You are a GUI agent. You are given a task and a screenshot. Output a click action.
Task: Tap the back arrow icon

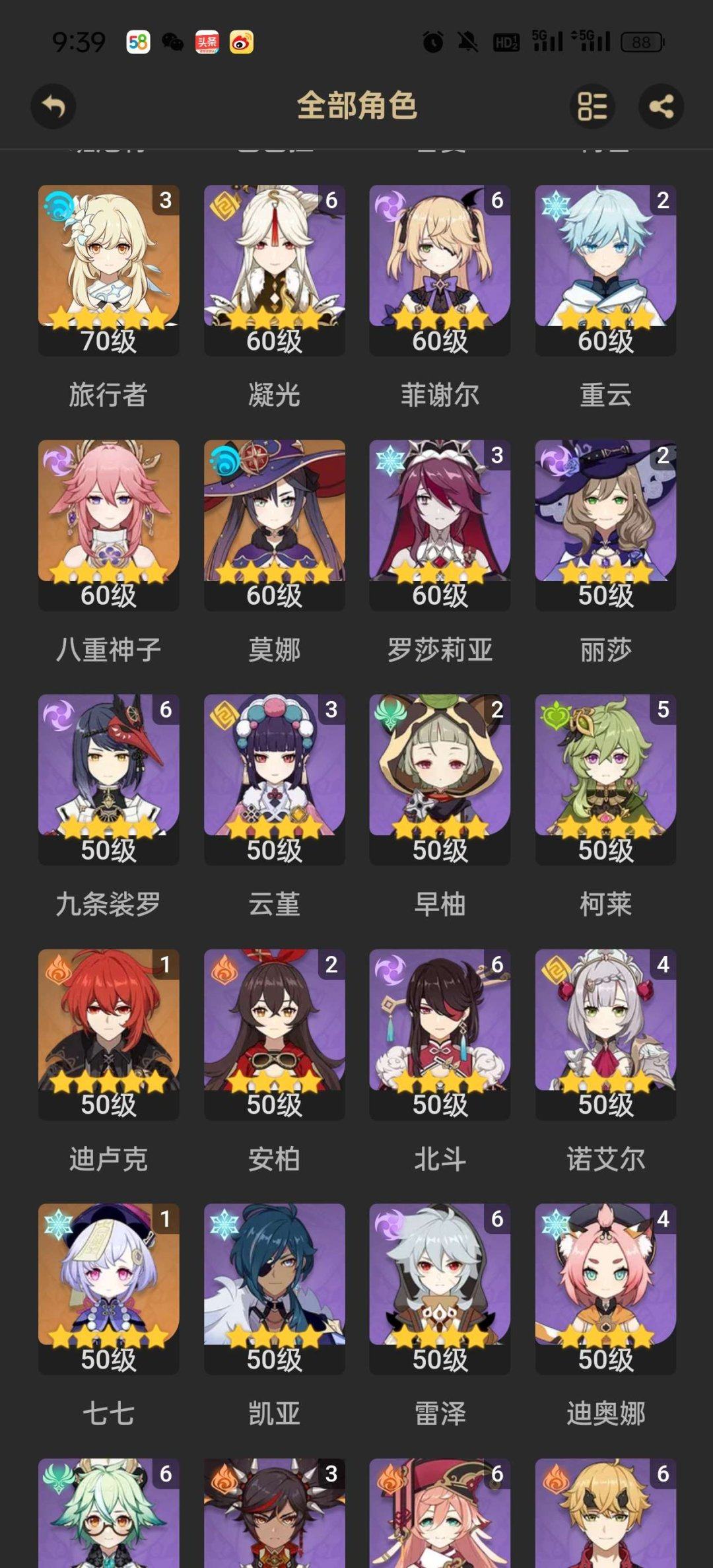(x=53, y=106)
